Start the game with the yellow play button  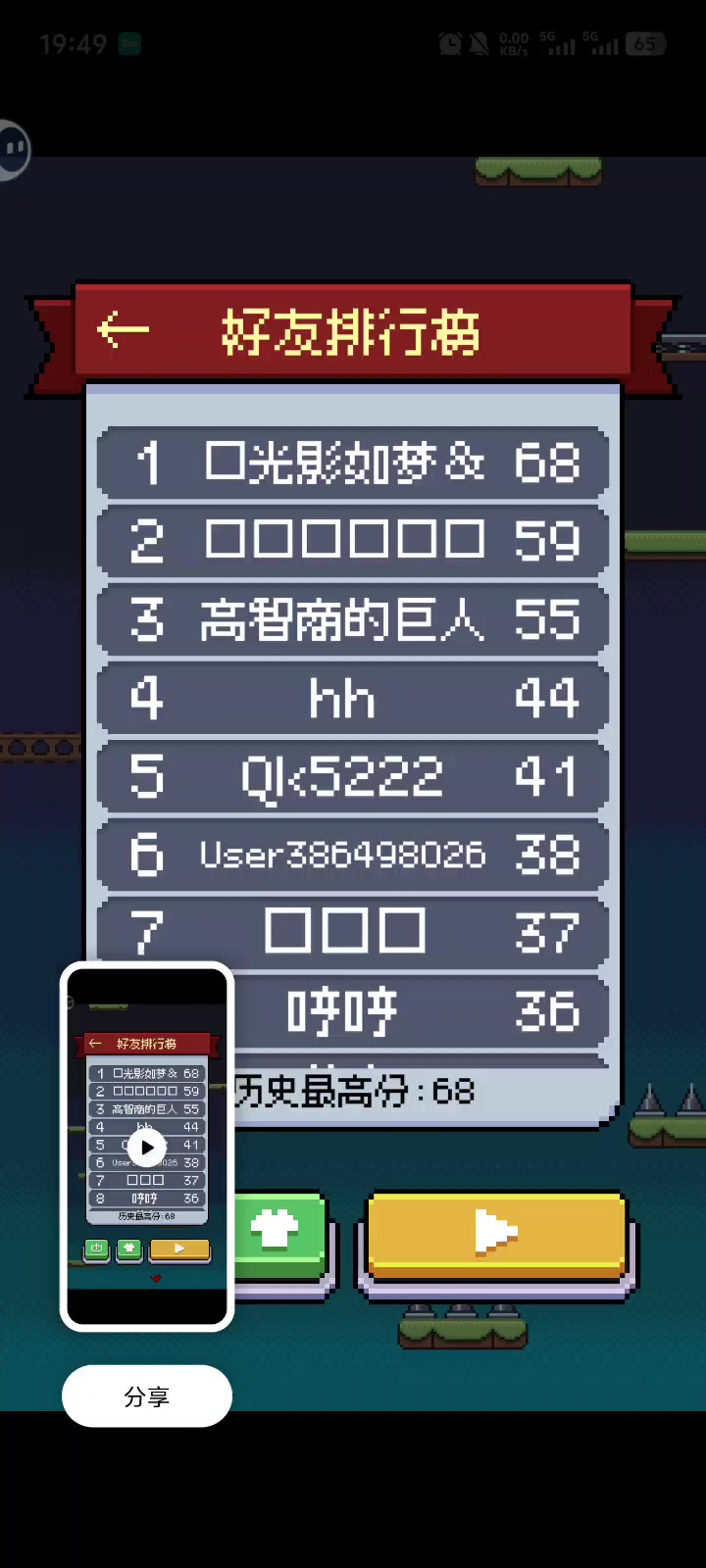click(496, 1235)
